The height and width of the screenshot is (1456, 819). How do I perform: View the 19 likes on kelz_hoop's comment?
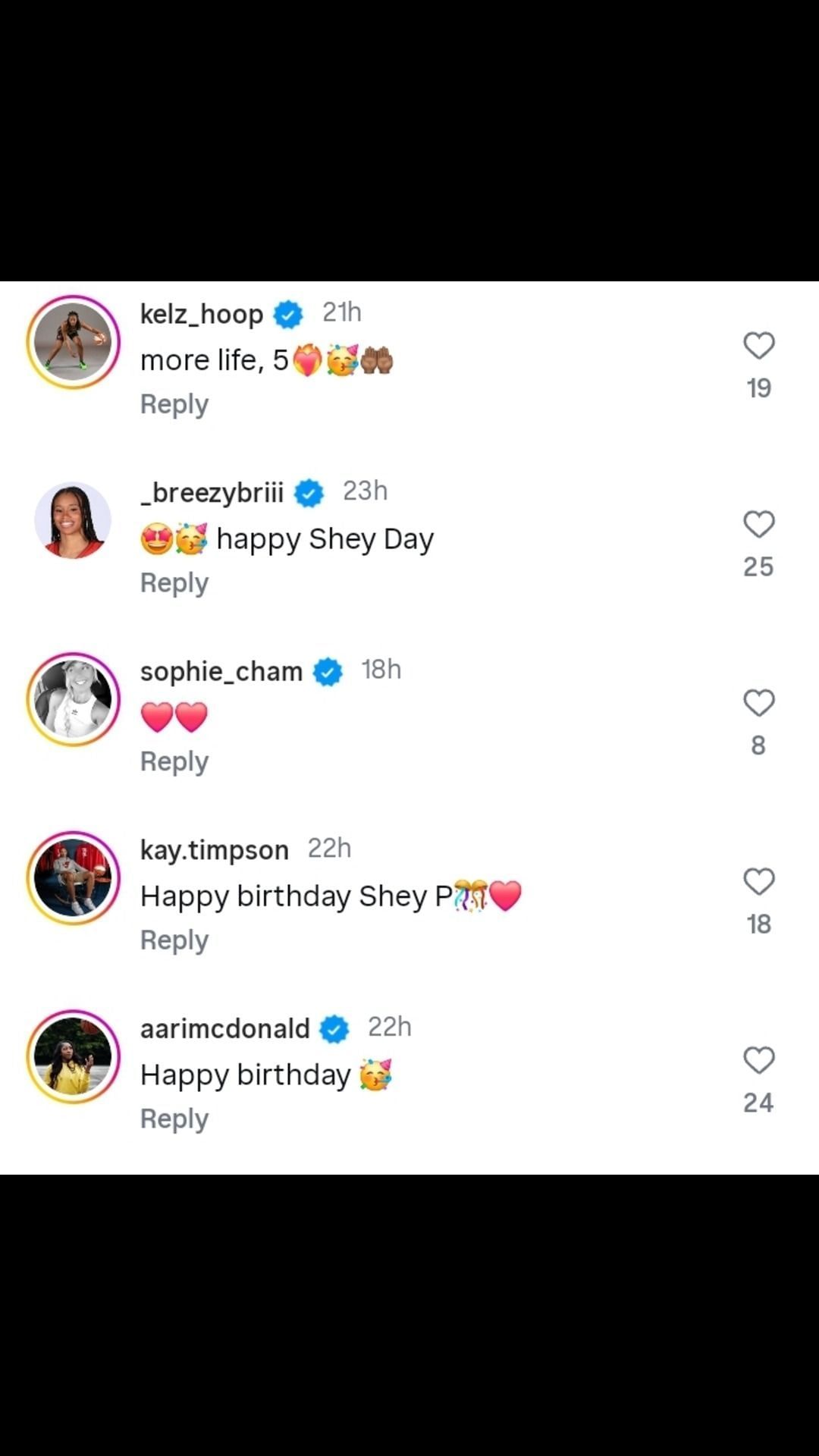pyautogui.click(x=758, y=388)
